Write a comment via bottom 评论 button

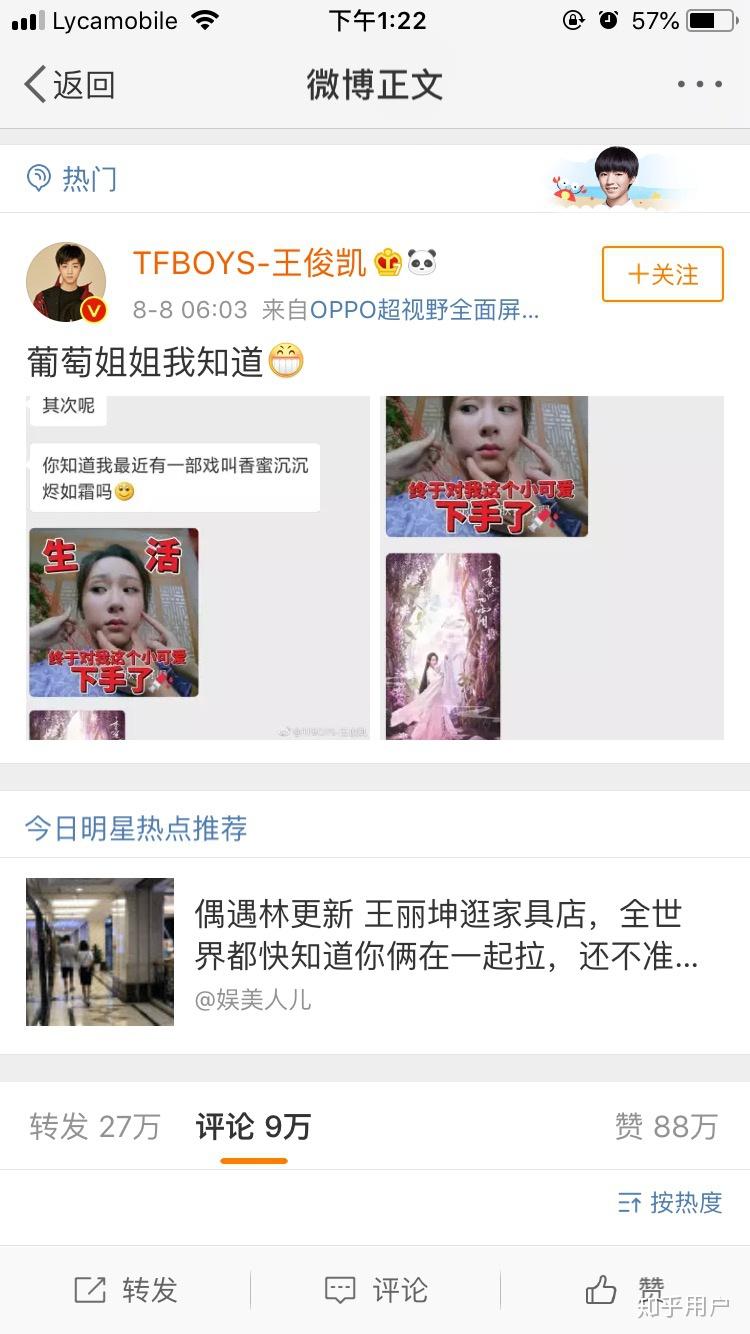pyautogui.click(x=376, y=1290)
